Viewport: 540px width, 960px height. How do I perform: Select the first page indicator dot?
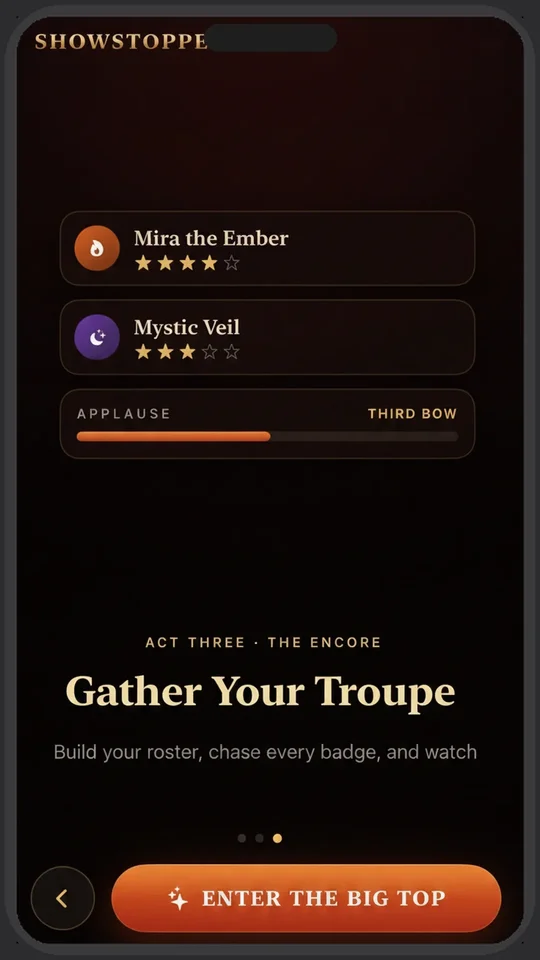click(242, 838)
